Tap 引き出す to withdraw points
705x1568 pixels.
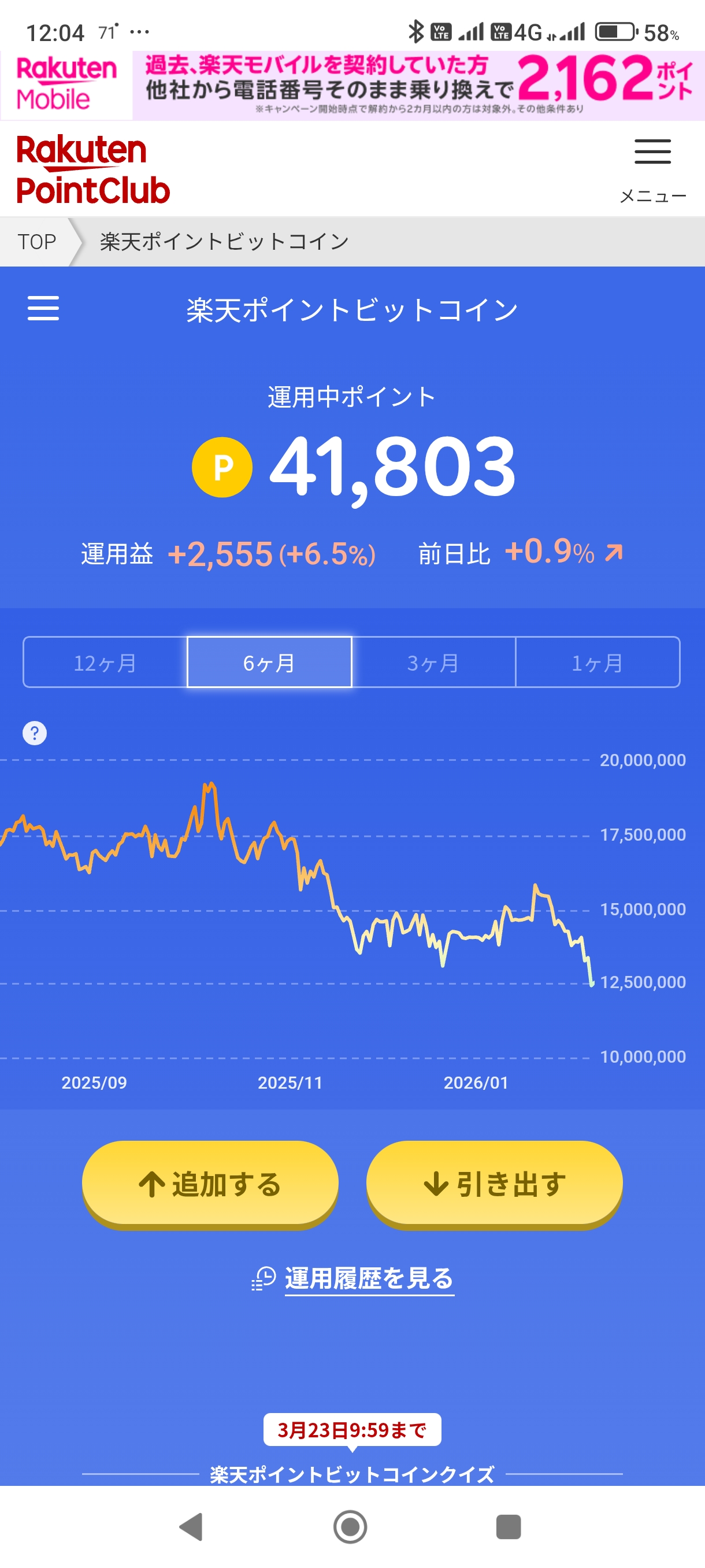494,1184
